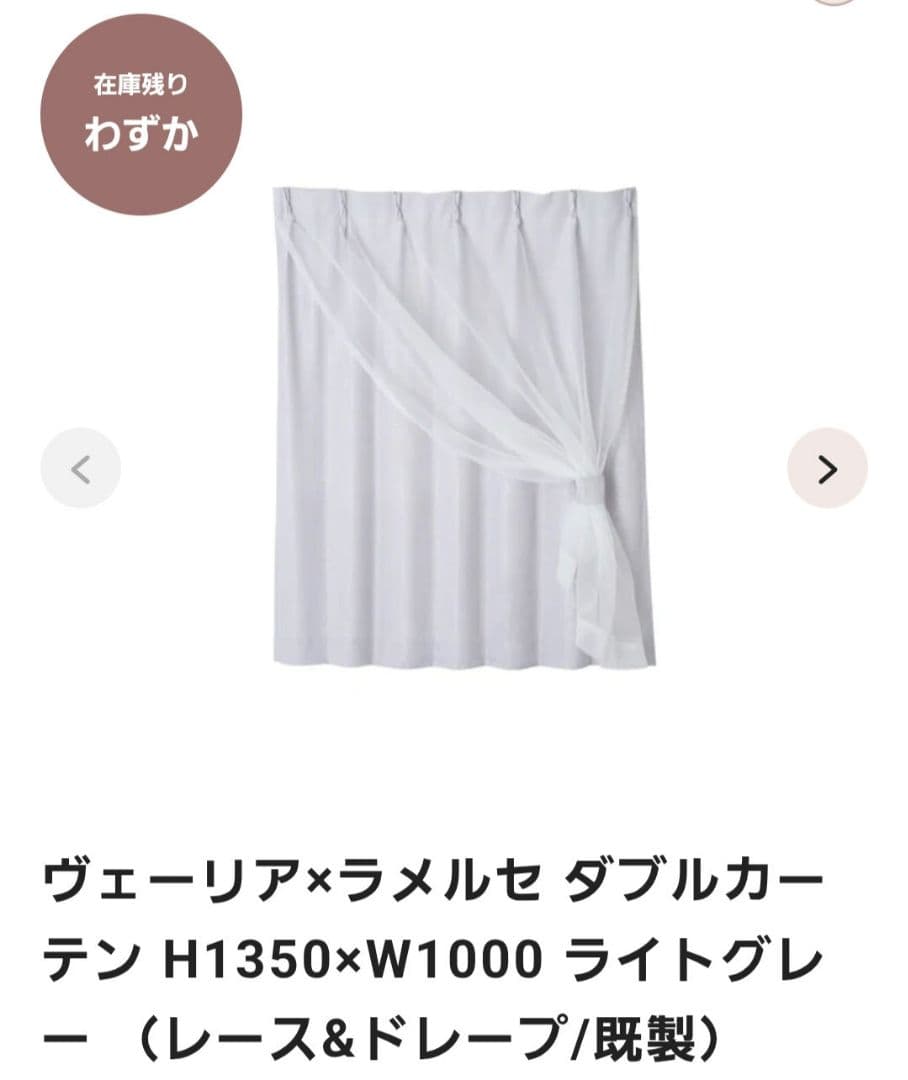
Task: Open the curtain product photo
Action: pos(463,425)
